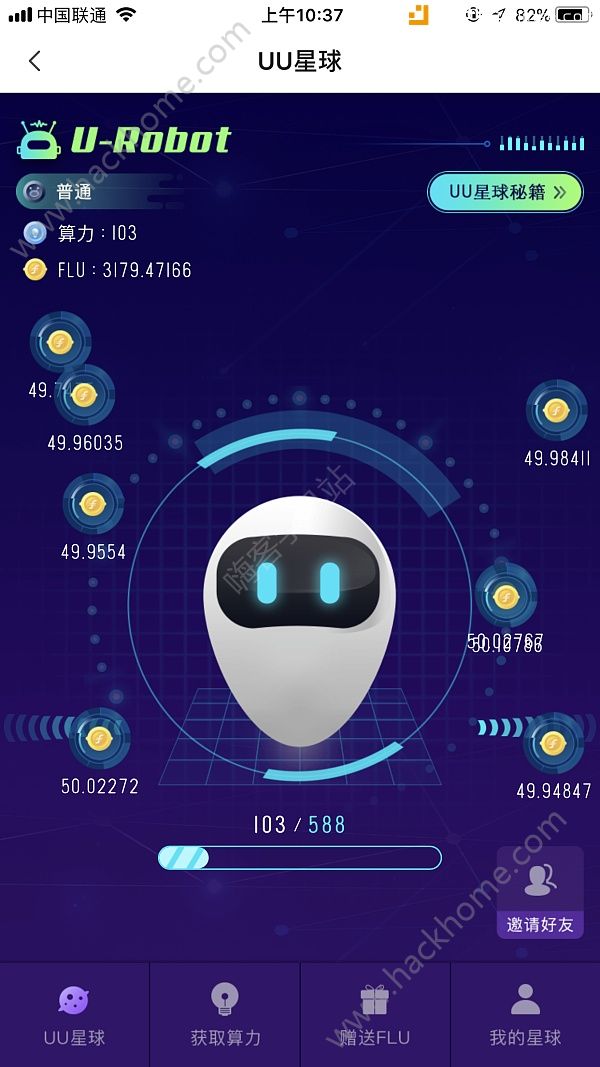Go back using the top-left arrow
Image resolution: width=600 pixels, height=1067 pixels.
pos(35,61)
